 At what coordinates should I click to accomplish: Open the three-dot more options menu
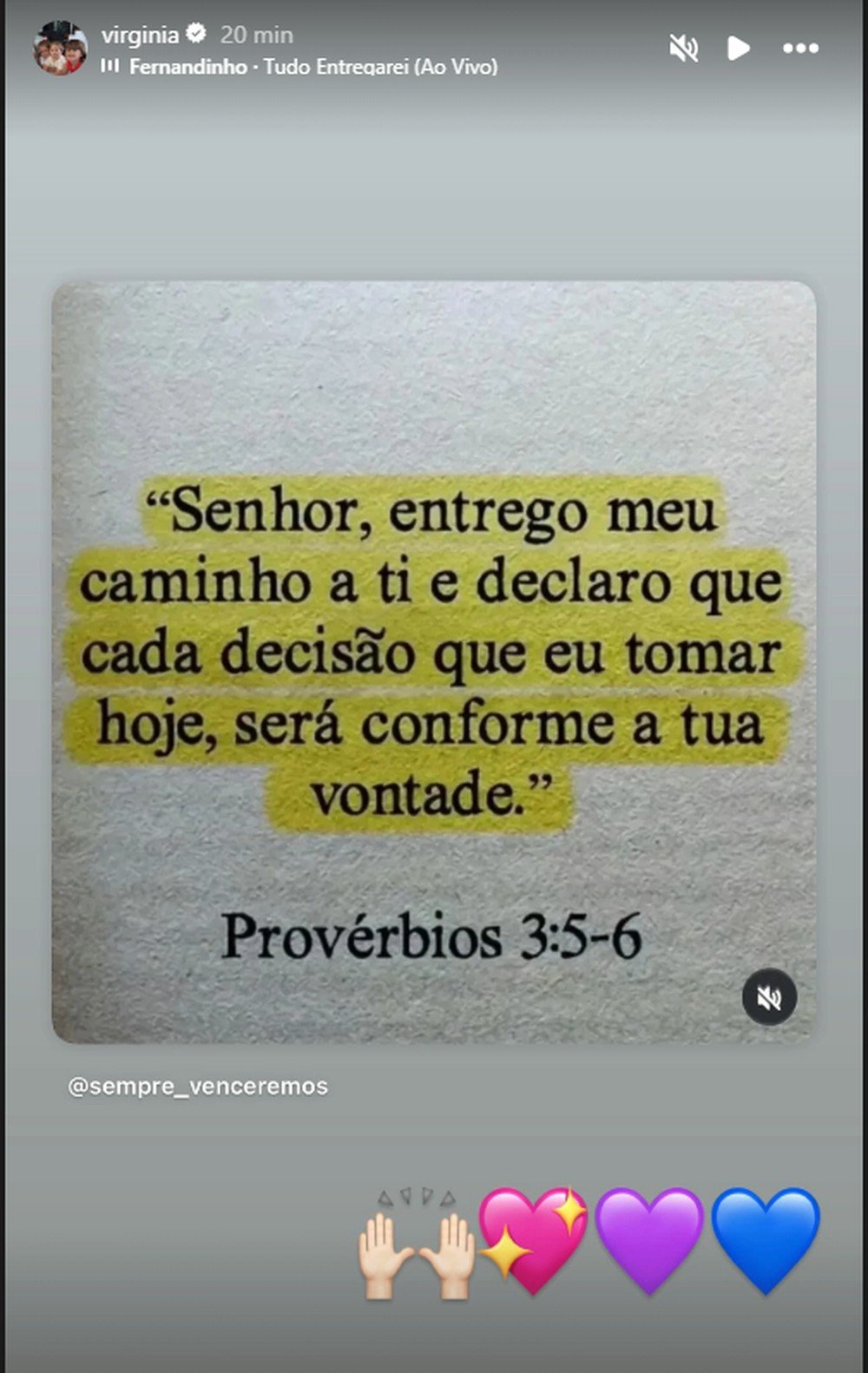[800, 49]
